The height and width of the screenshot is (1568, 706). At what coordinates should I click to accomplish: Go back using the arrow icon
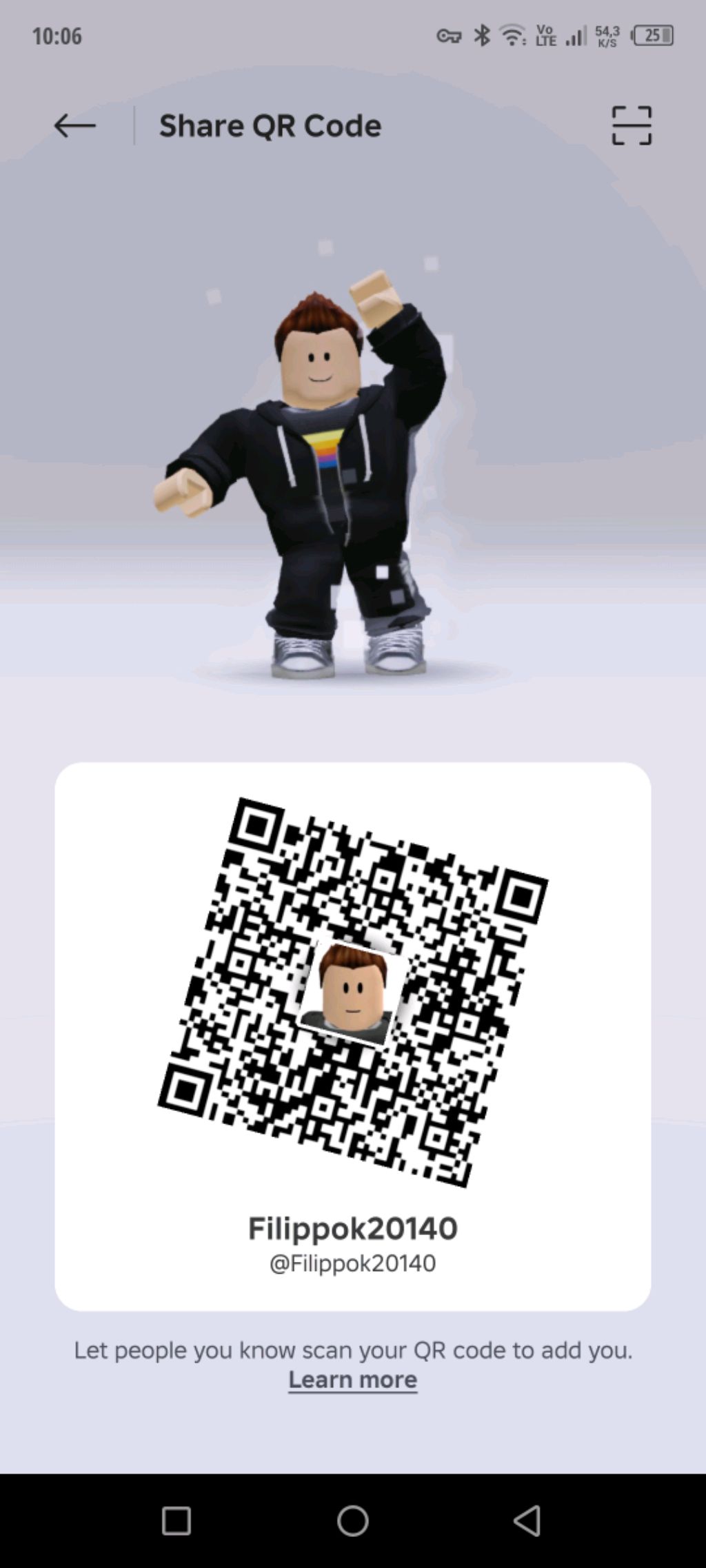point(74,126)
